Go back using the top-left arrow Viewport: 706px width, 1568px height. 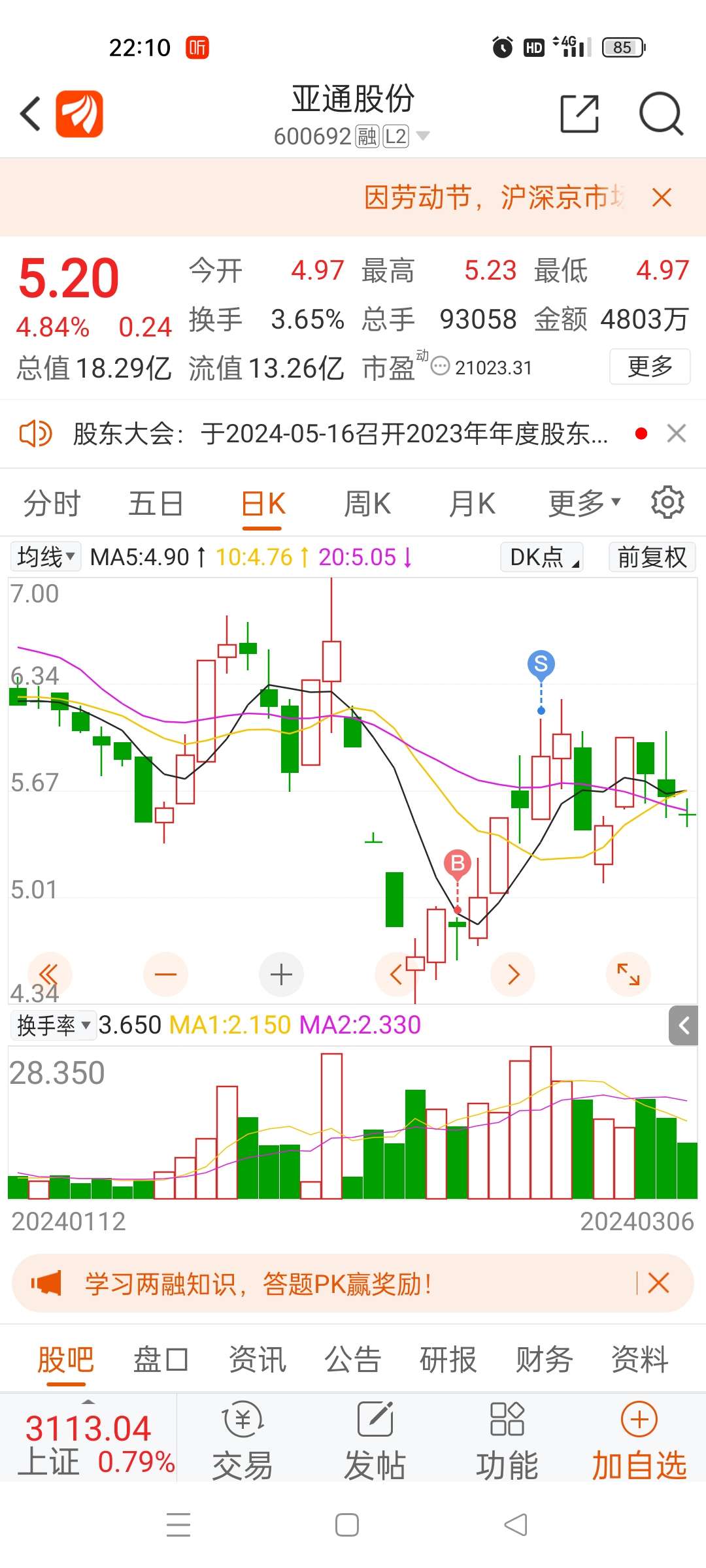point(31,114)
